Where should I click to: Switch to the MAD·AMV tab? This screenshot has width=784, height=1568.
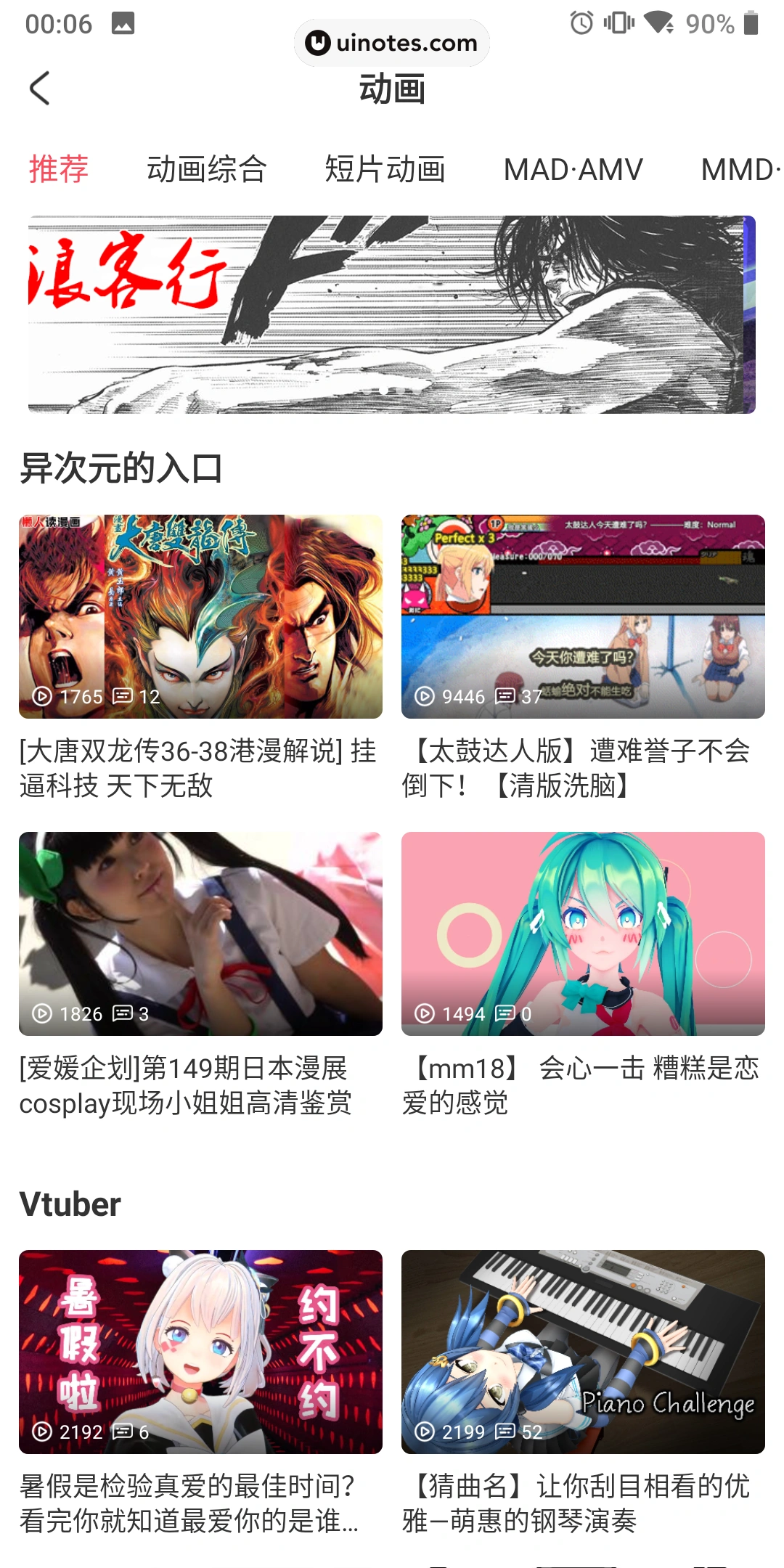click(573, 169)
